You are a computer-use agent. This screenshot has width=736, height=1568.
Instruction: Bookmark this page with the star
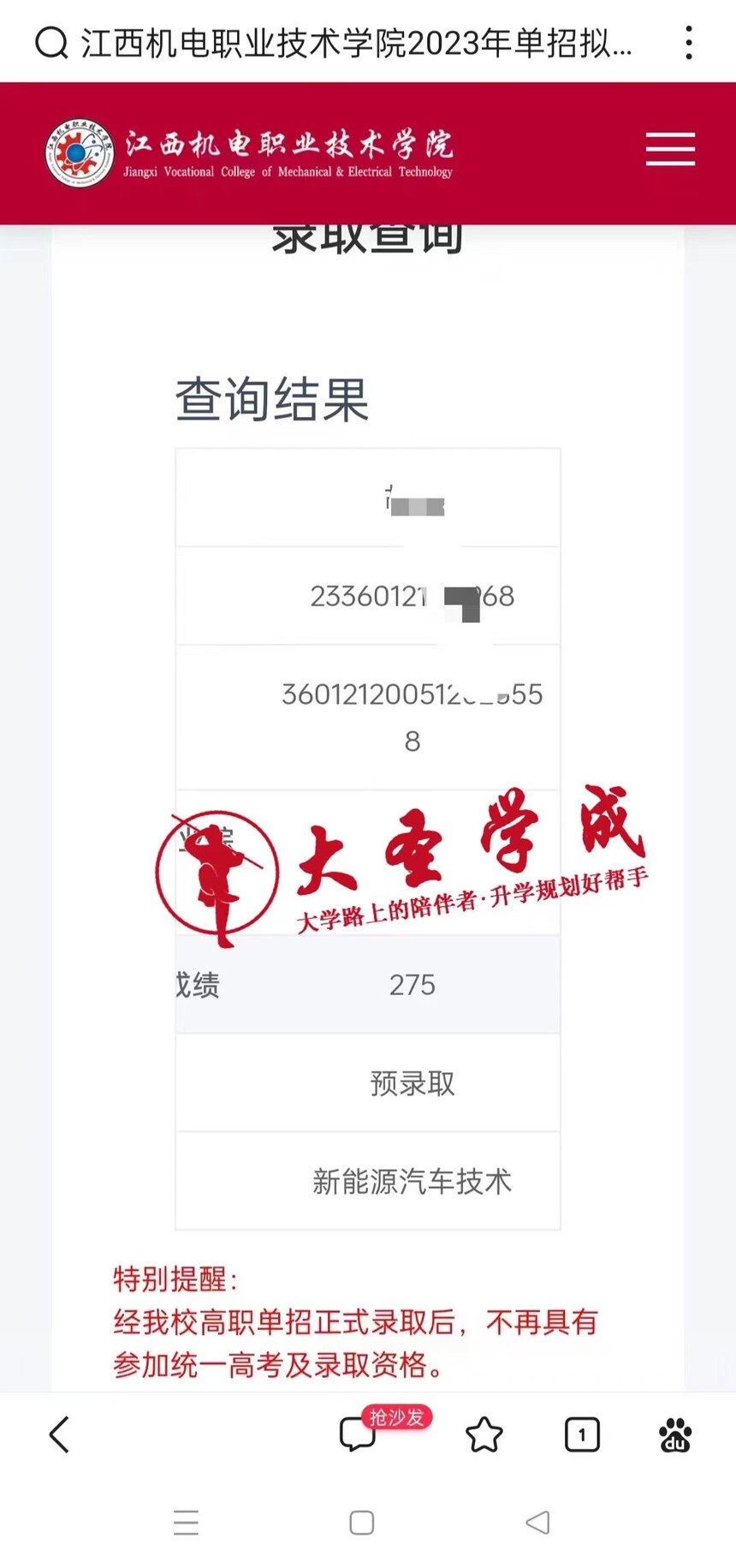[x=484, y=1434]
